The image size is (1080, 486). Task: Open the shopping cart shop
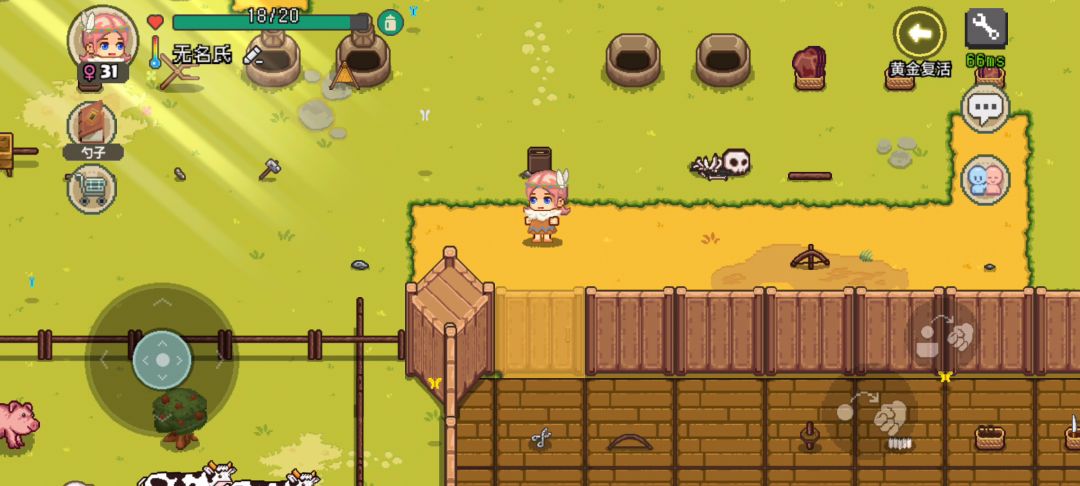tap(91, 188)
